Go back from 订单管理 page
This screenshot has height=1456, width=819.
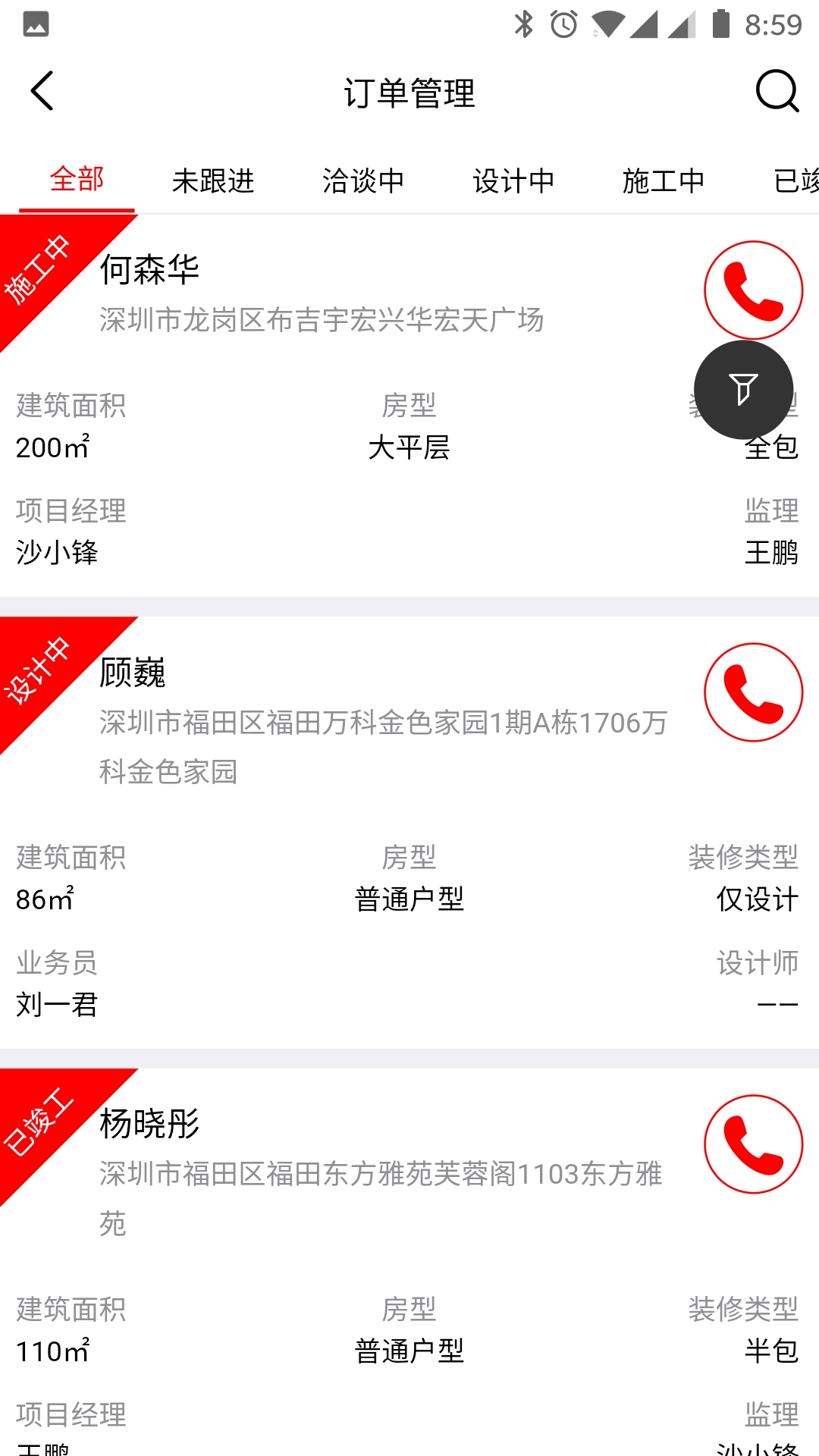42,92
